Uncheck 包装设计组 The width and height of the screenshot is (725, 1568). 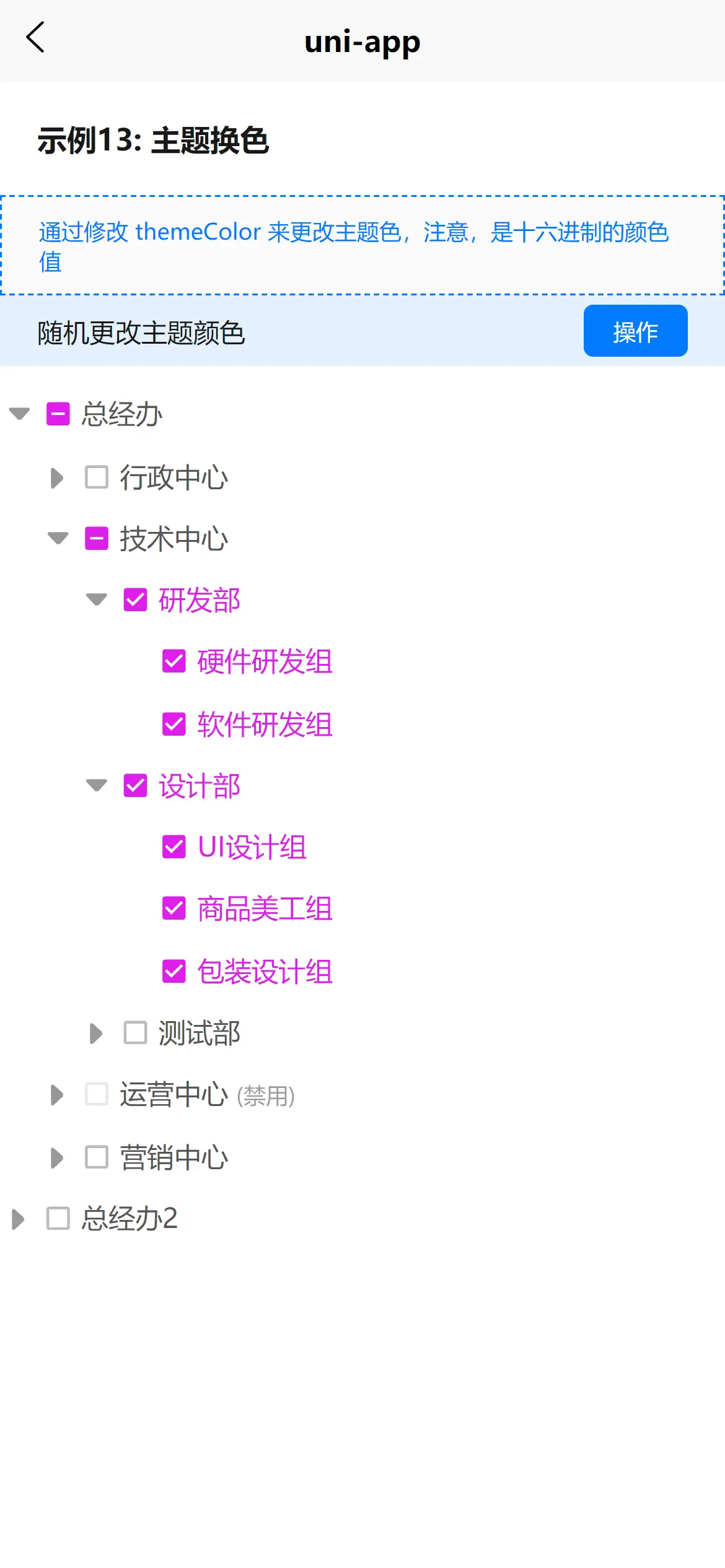click(x=174, y=971)
